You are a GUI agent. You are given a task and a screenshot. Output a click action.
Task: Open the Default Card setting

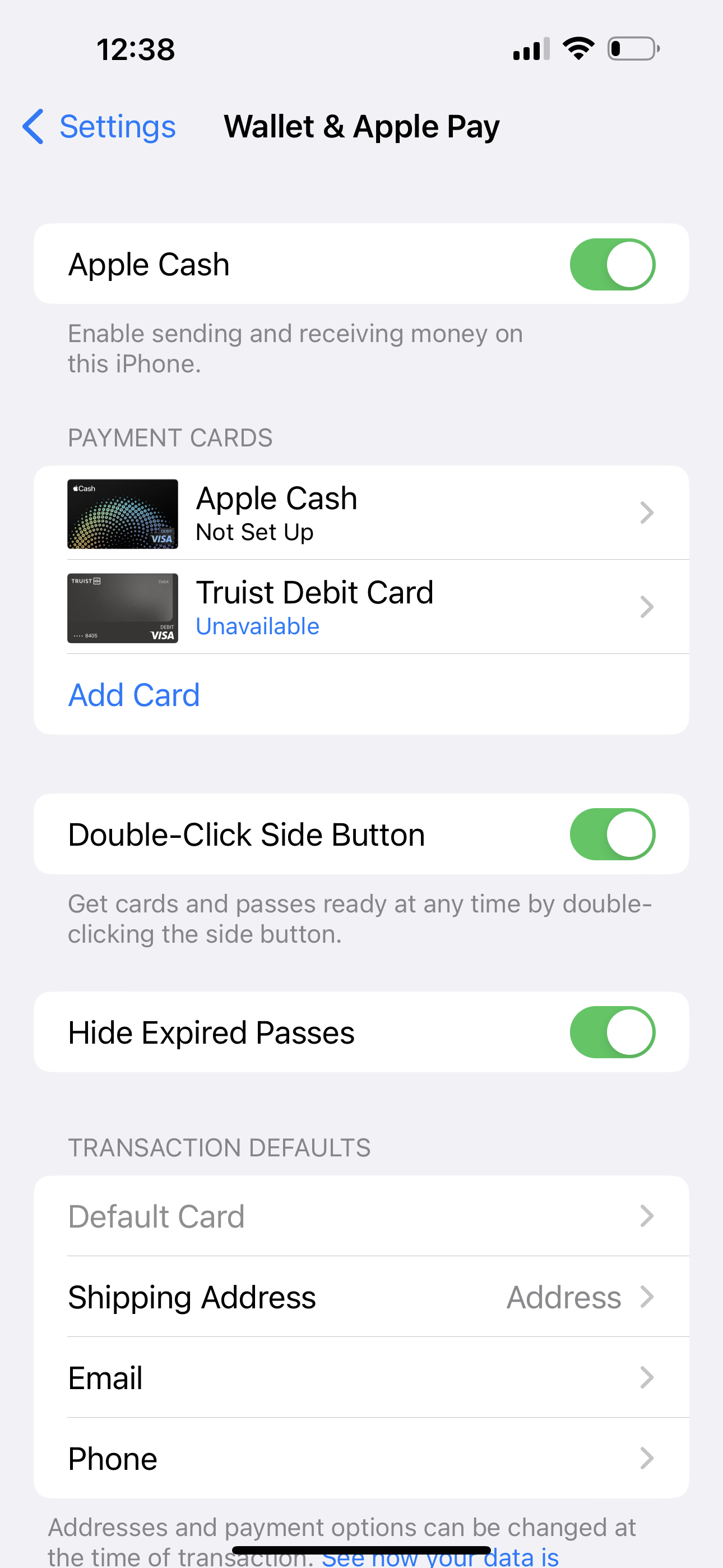coord(361,1216)
